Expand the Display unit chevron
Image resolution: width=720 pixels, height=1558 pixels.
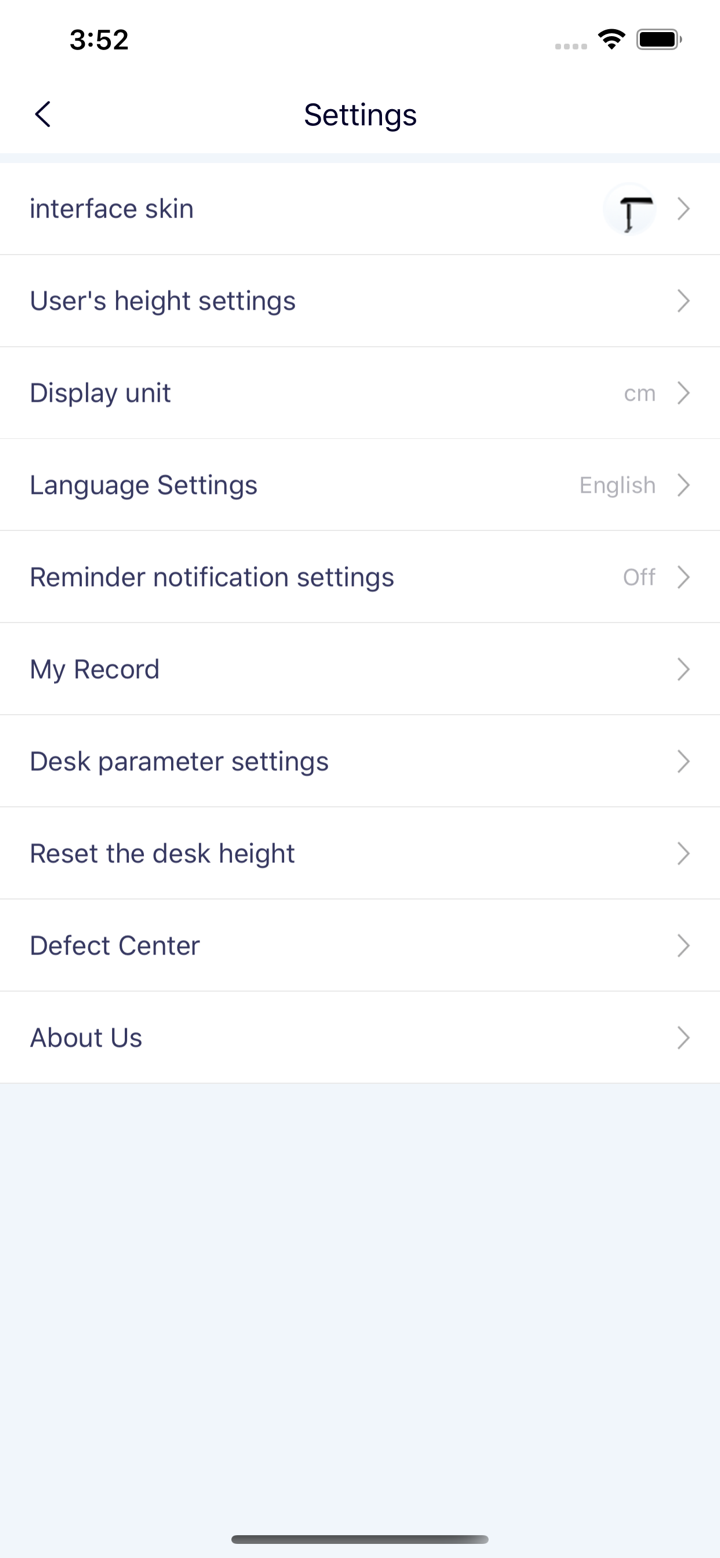point(684,392)
